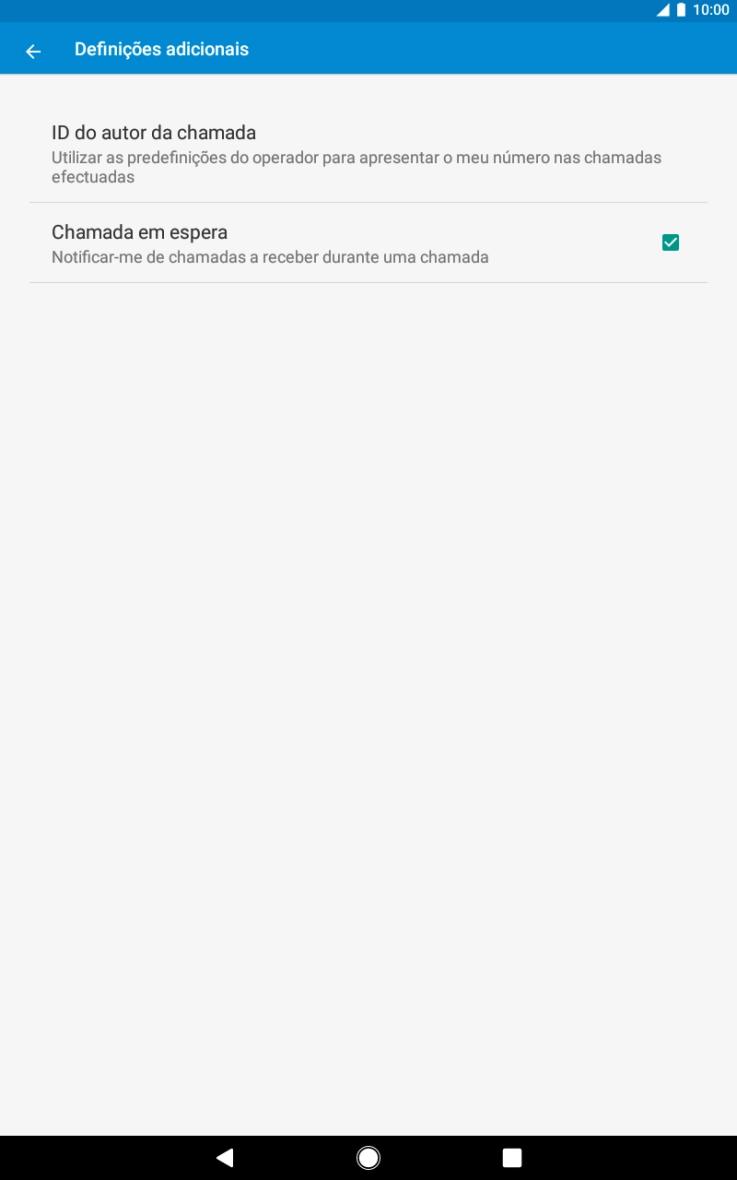Tap the Definições adicionais title
Image resolution: width=737 pixels, height=1180 pixels.
coord(160,48)
